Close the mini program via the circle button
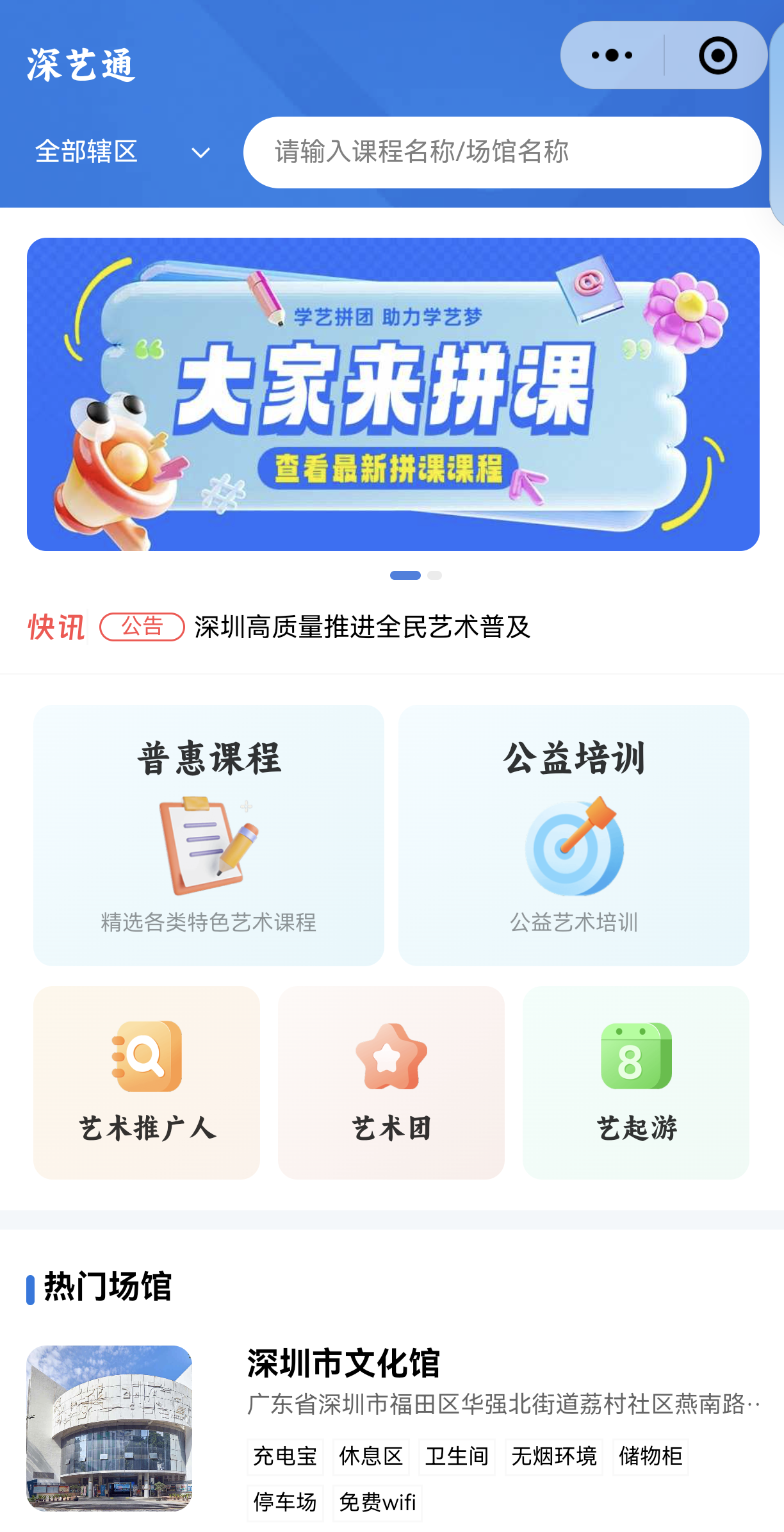784x1532 pixels. tap(717, 56)
